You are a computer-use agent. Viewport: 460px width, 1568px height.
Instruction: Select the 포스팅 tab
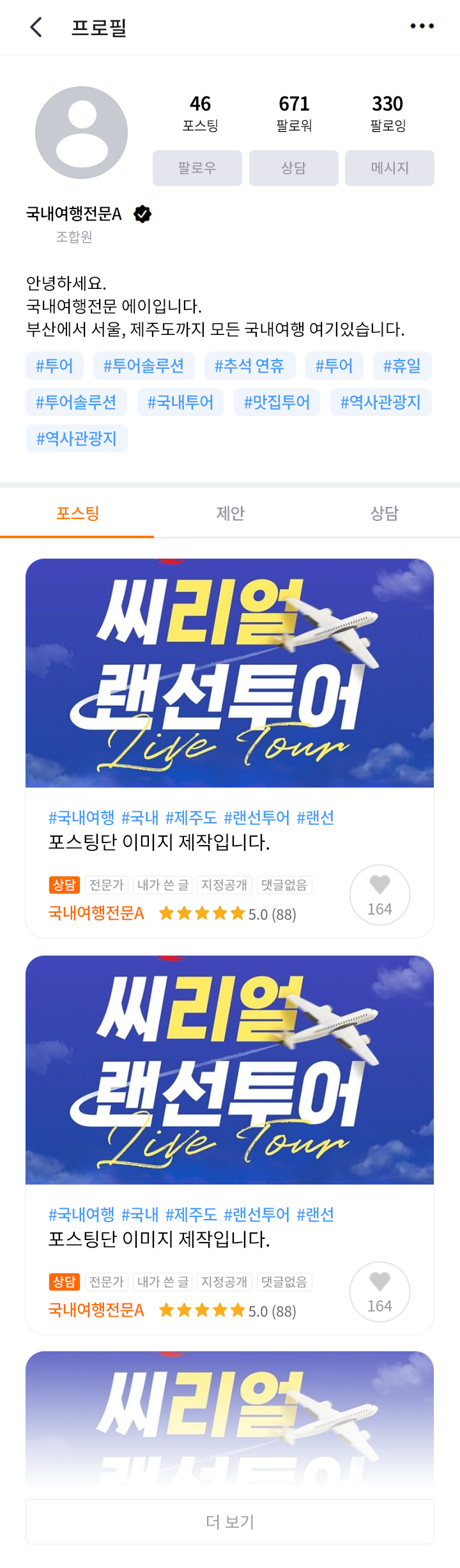(77, 513)
